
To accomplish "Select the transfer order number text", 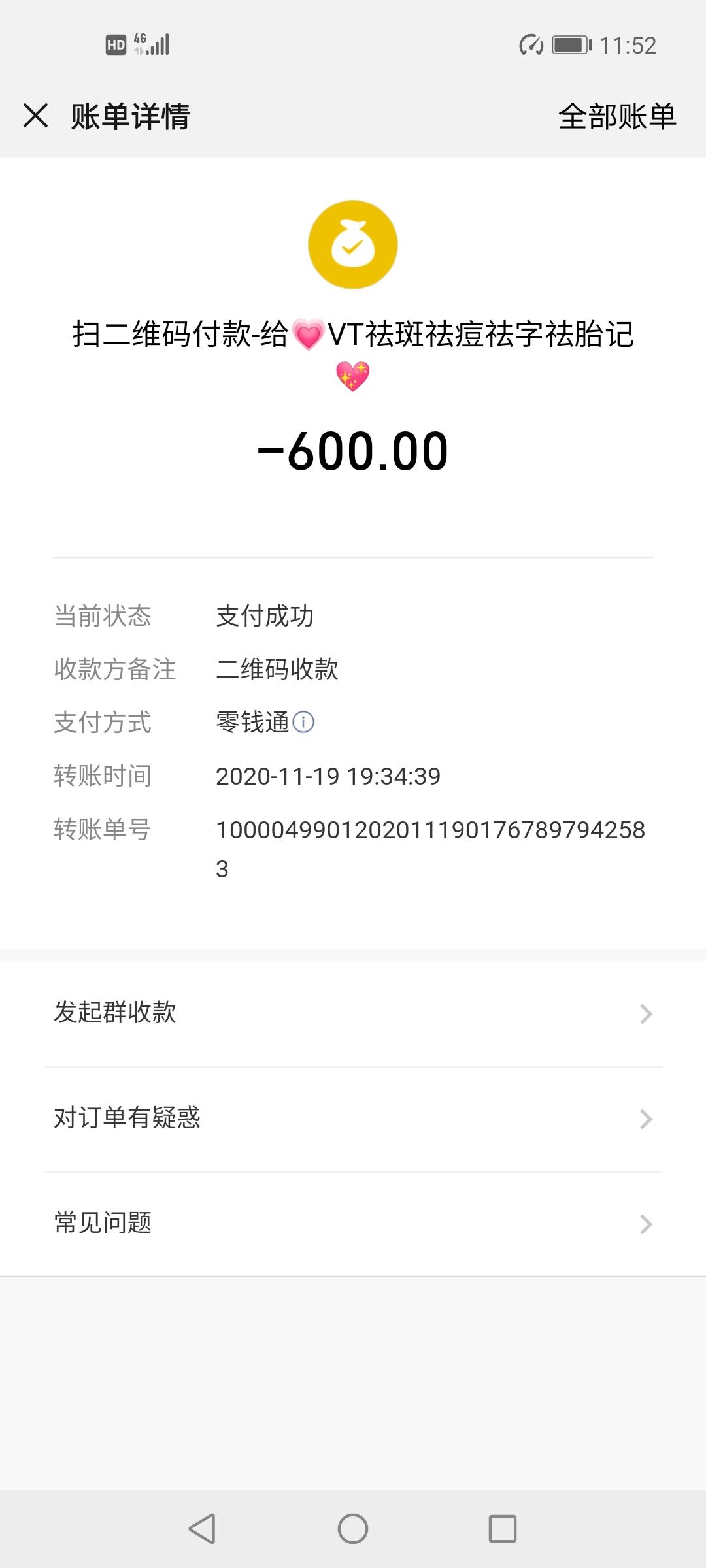I will tap(431, 830).
